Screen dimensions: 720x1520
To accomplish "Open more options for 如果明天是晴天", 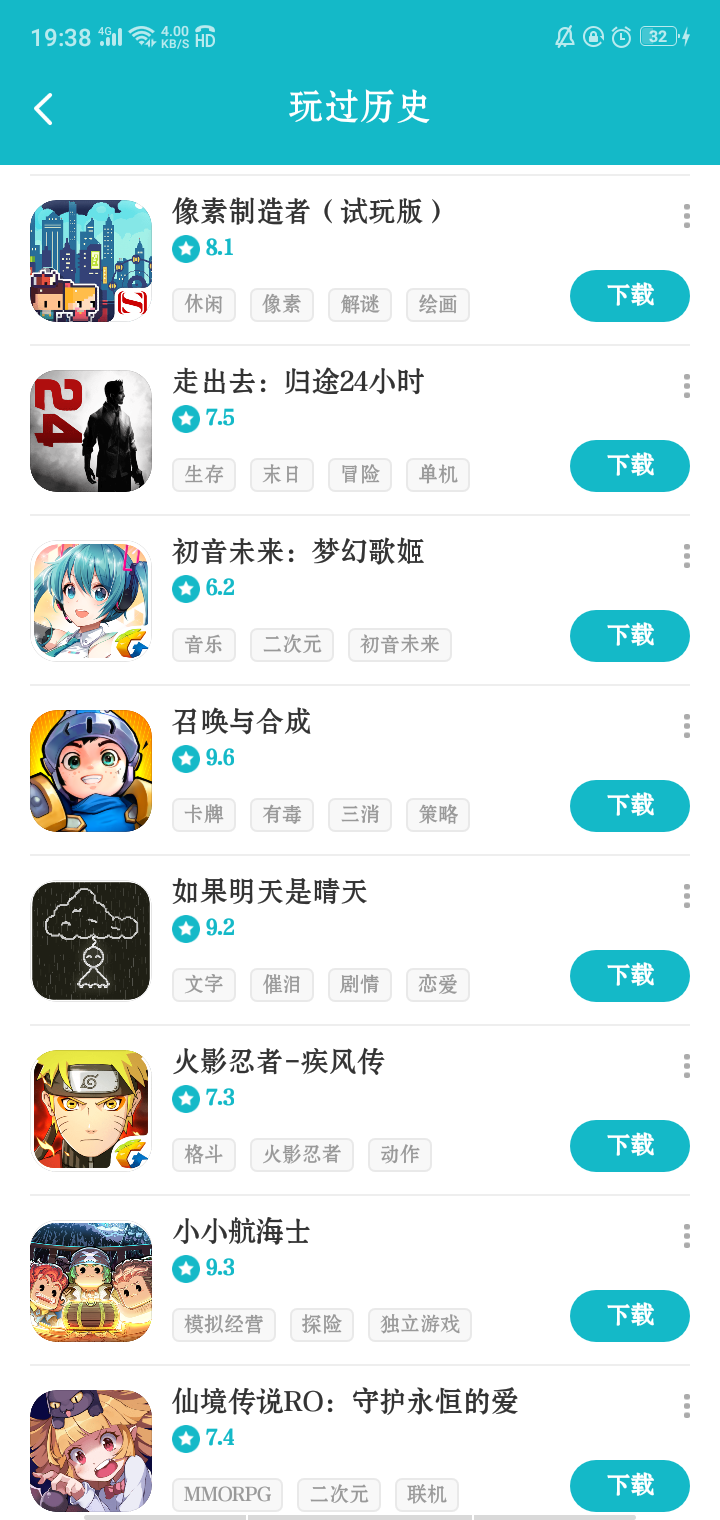I will click(686, 896).
